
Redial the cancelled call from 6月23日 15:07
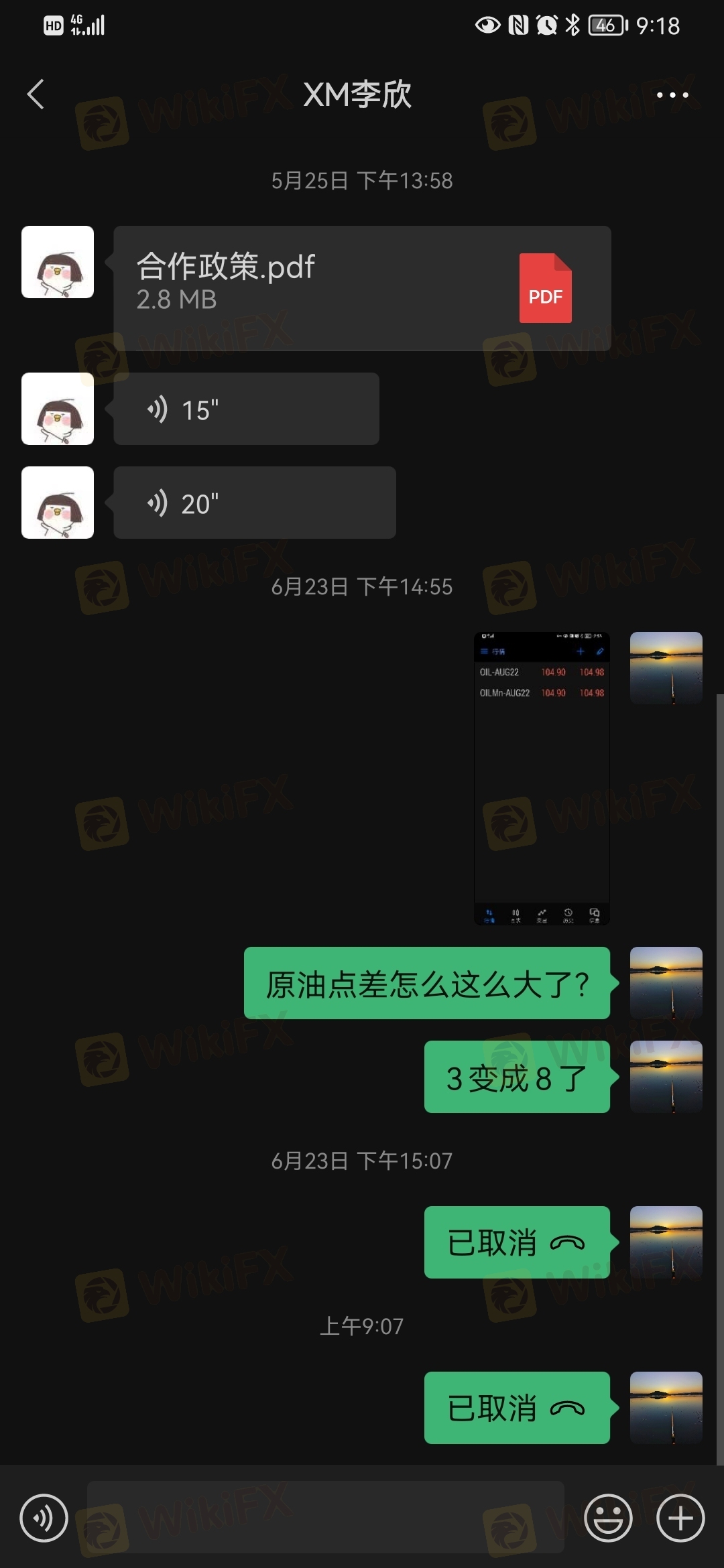point(517,1242)
